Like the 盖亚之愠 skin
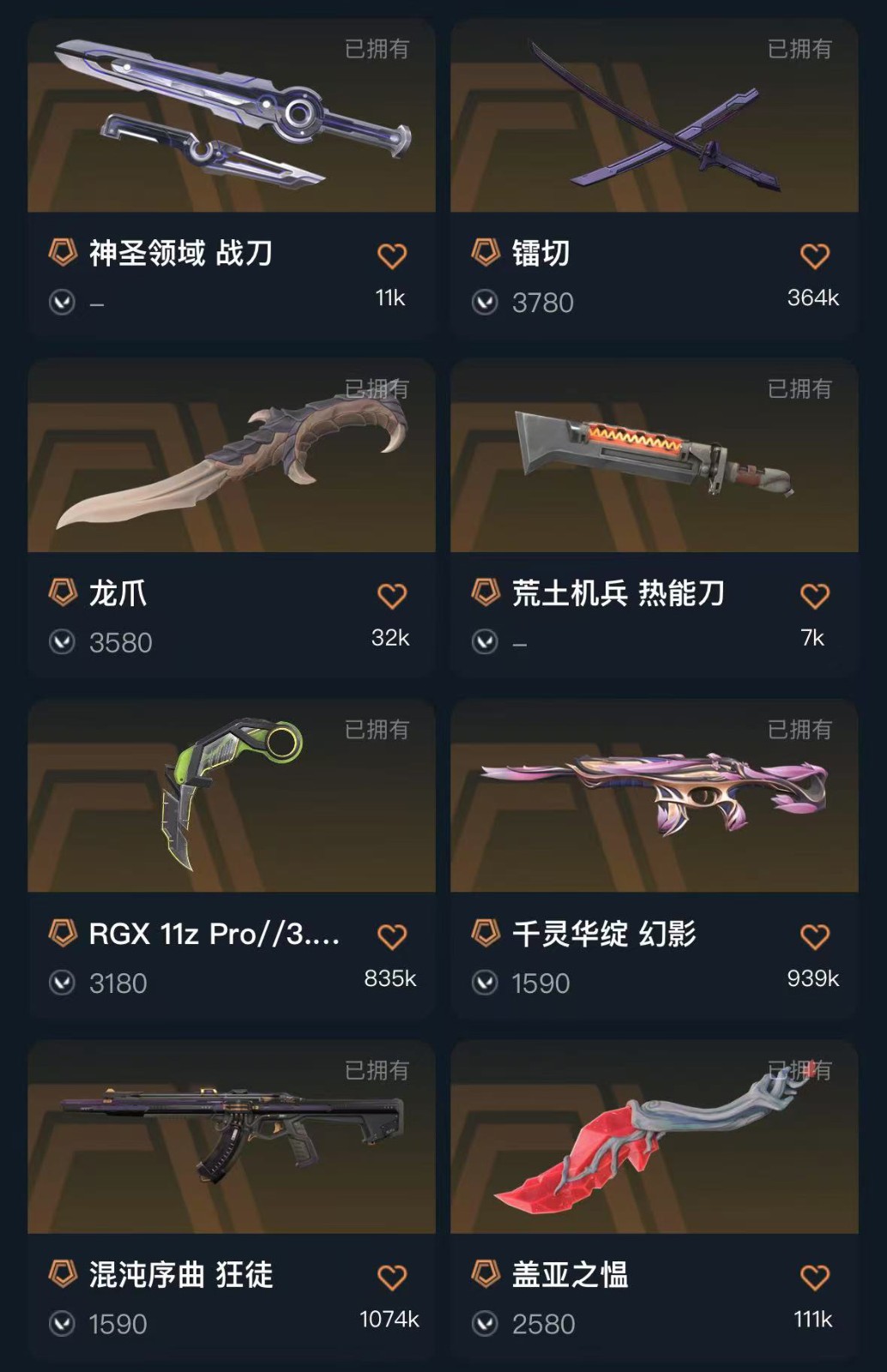The width and height of the screenshot is (887, 1372). coord(814,1277)
